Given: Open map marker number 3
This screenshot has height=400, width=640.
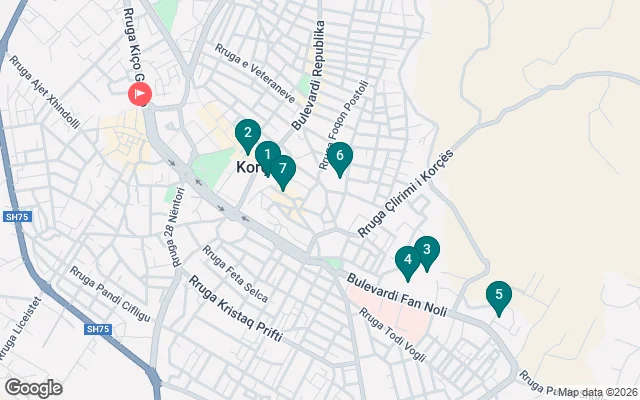Looking at the screenshot, I should click(x=427, y=250).
